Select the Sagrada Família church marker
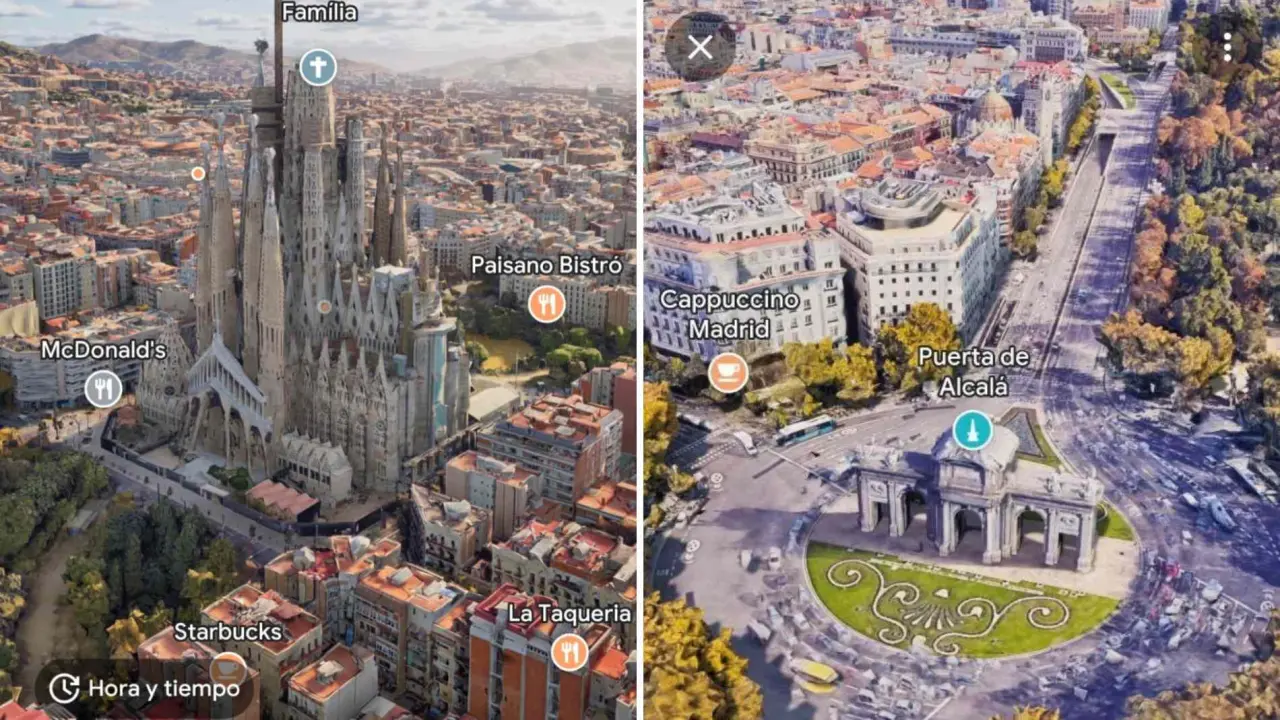The width and height of the screenshot is (1280, 720). pos(318,68)
